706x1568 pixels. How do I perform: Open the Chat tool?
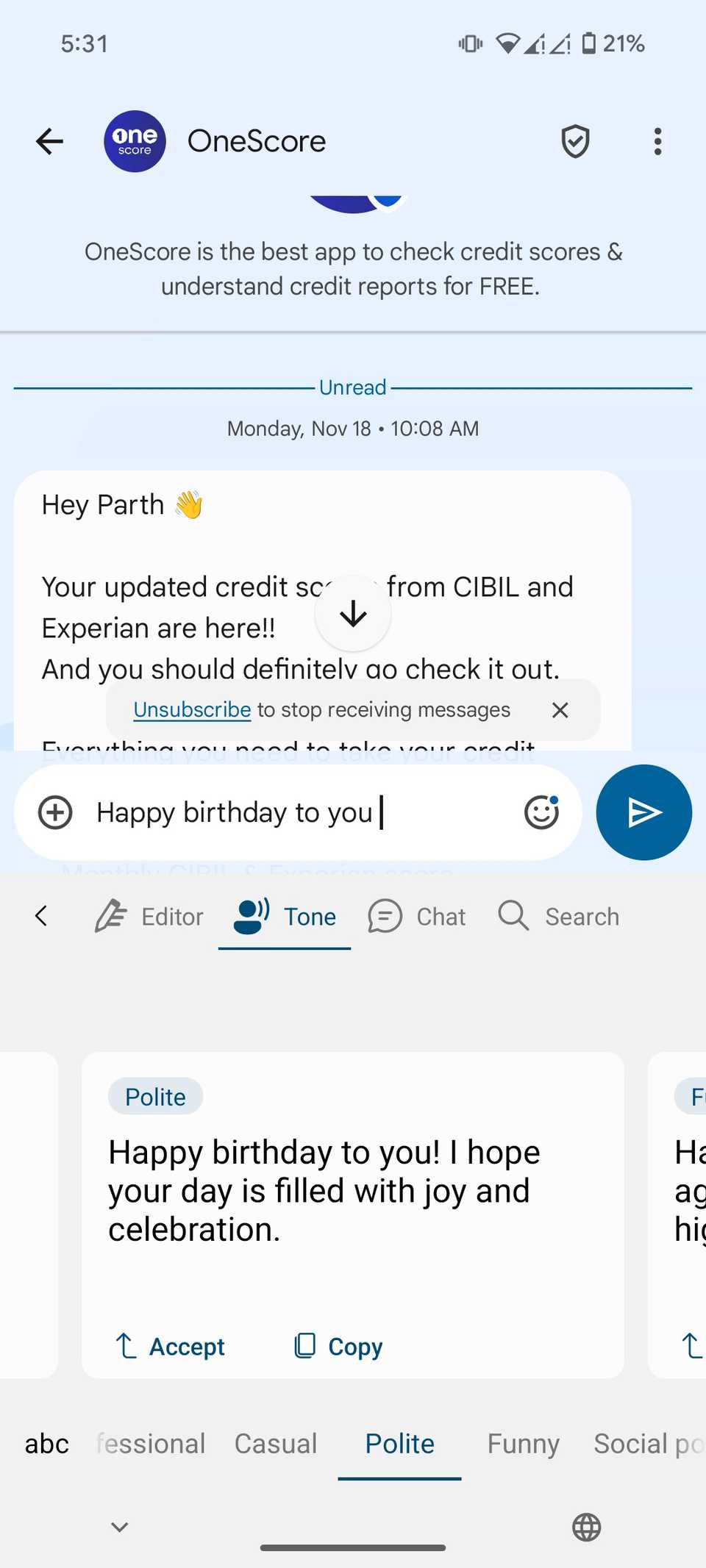tap(417, 917)
